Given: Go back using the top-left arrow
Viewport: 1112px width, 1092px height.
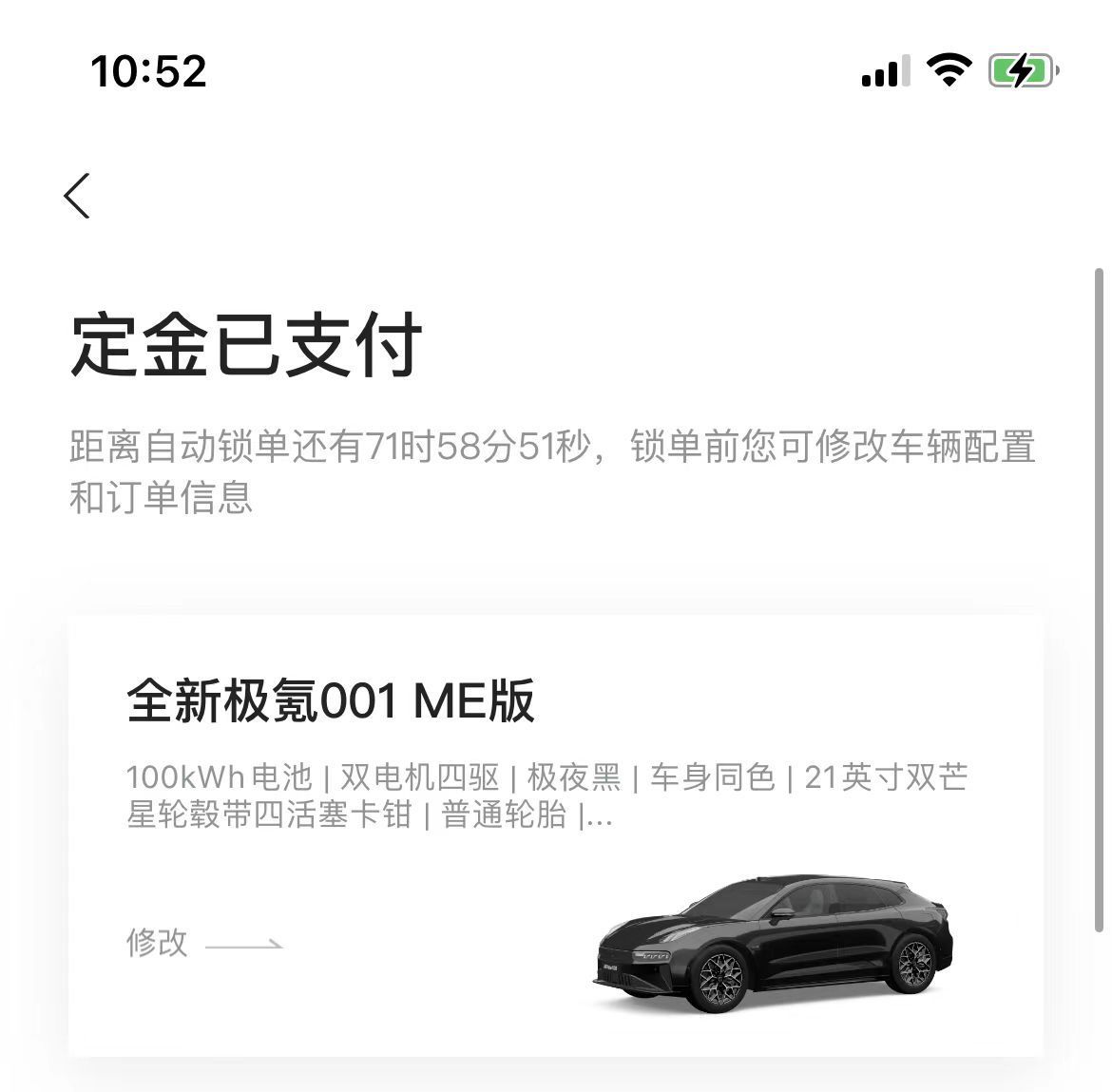Looking at the screenshot, I should click(78, 196).
